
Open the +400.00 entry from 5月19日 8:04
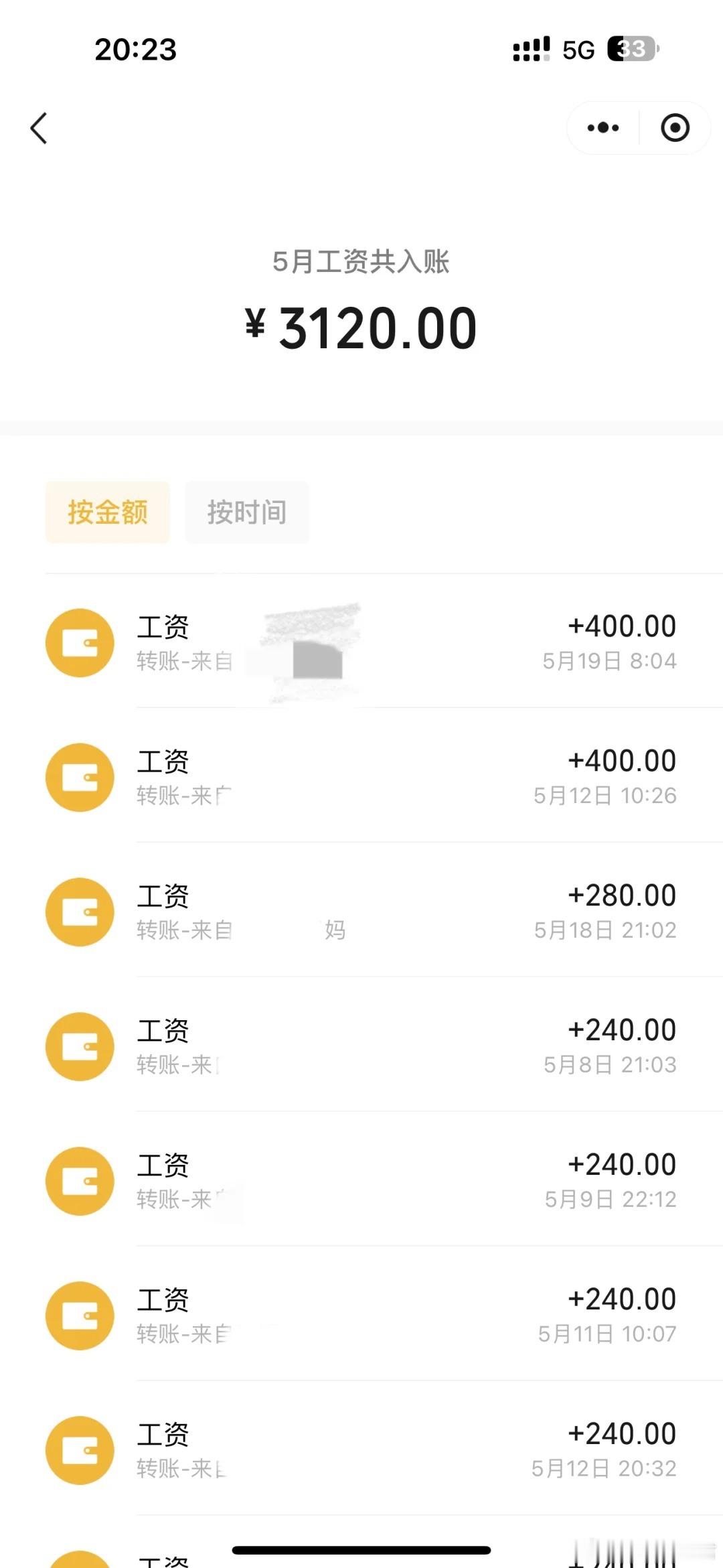[361, 642]
